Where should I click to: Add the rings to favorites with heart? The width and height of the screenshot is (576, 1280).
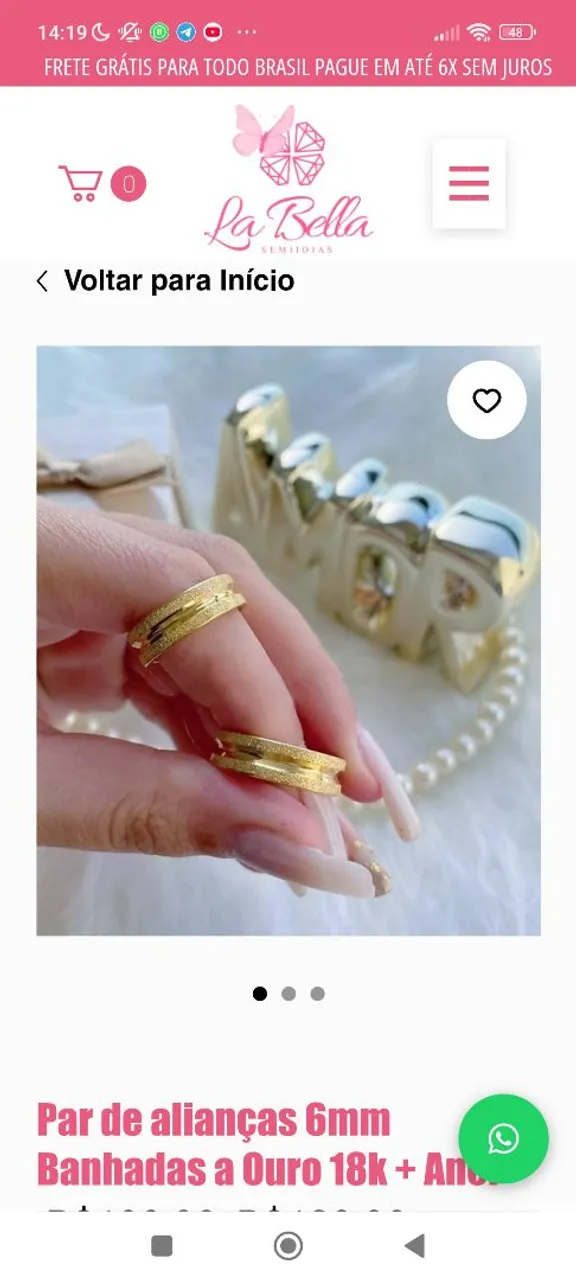(487, 400)
